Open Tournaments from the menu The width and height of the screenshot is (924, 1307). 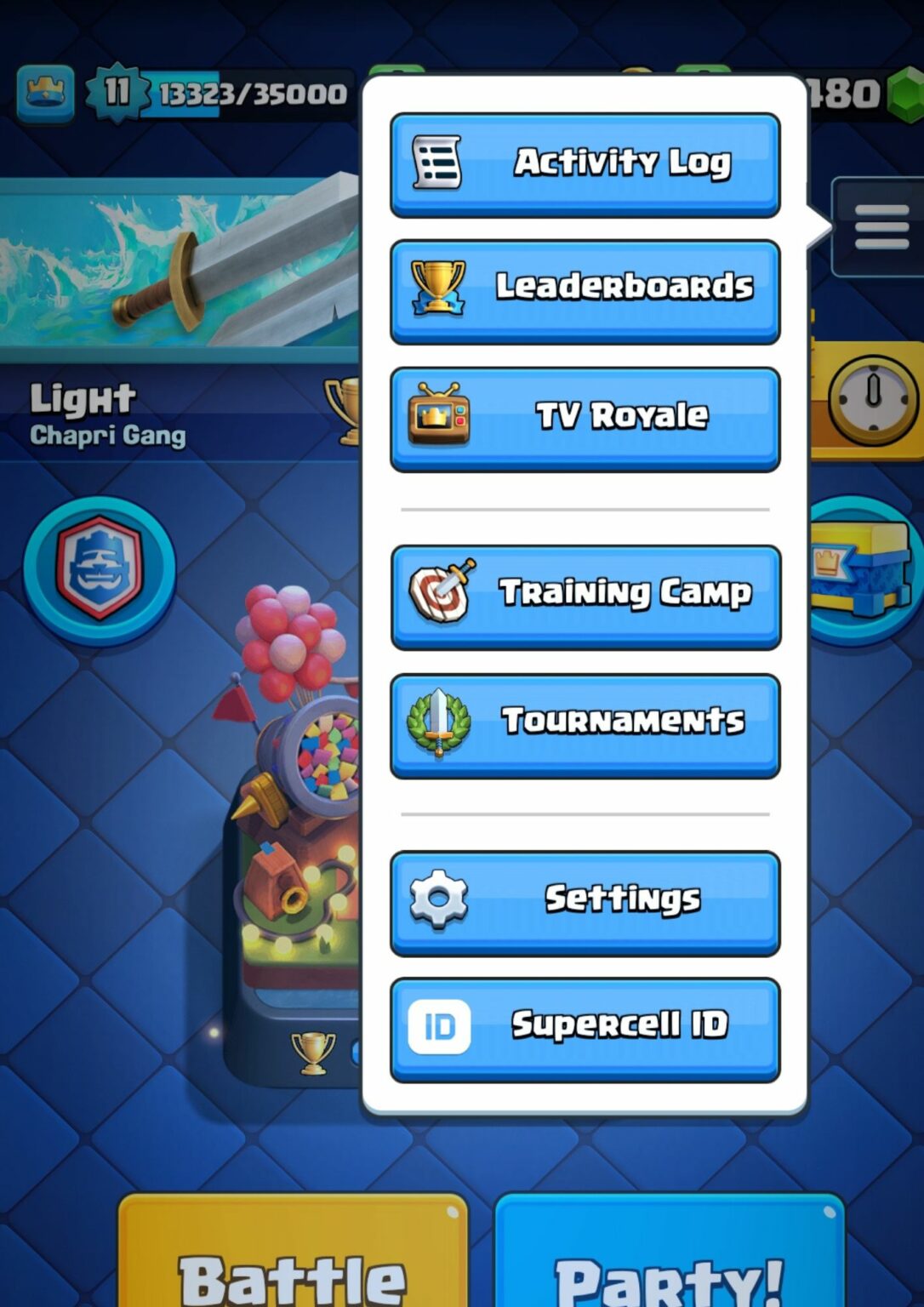585,723
